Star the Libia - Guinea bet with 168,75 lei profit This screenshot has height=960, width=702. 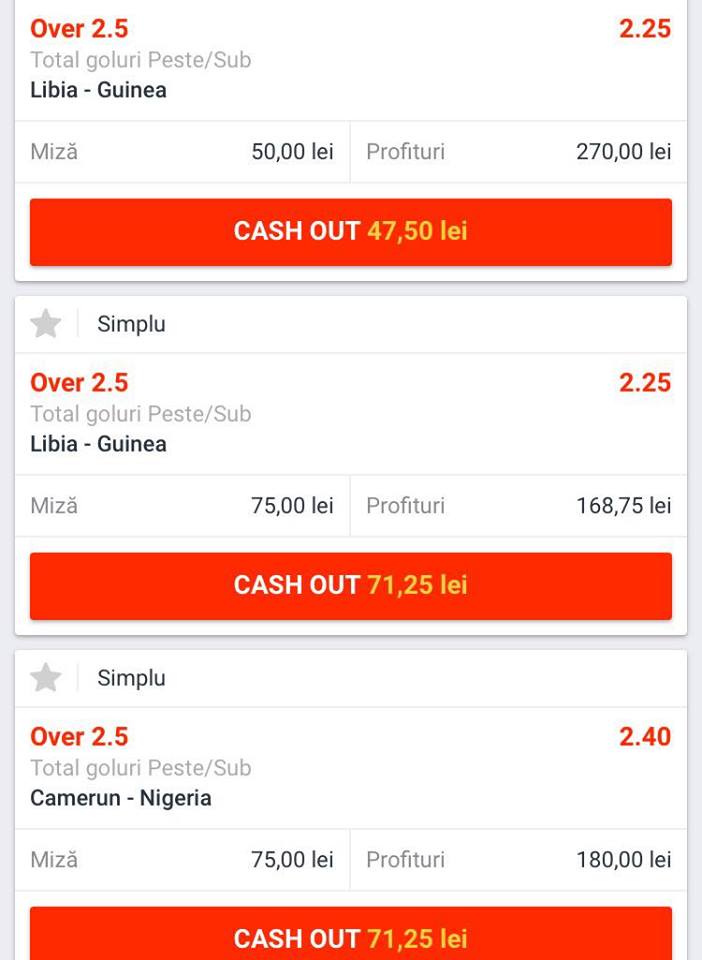click(46, 323)
